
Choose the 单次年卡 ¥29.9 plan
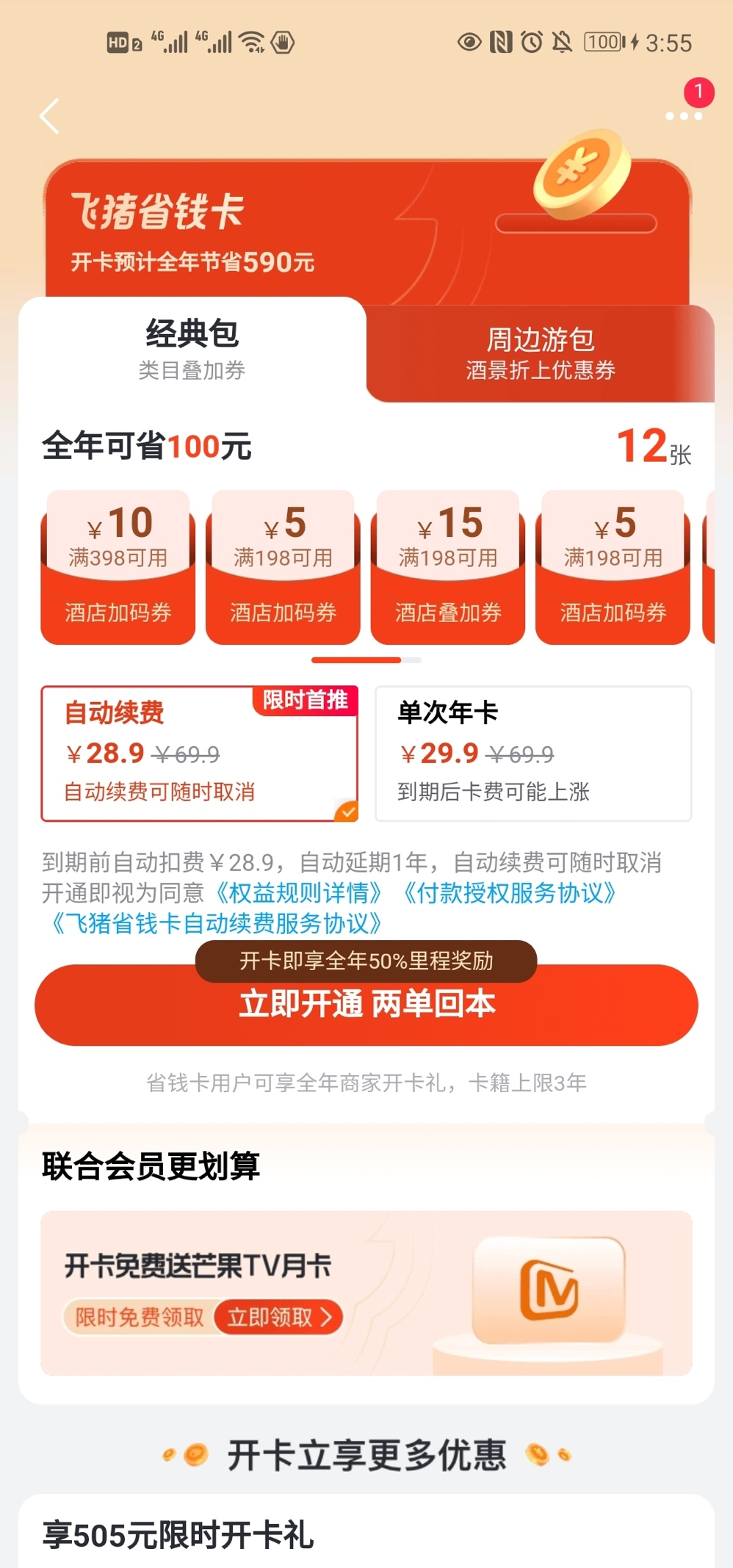click(533, 754)
